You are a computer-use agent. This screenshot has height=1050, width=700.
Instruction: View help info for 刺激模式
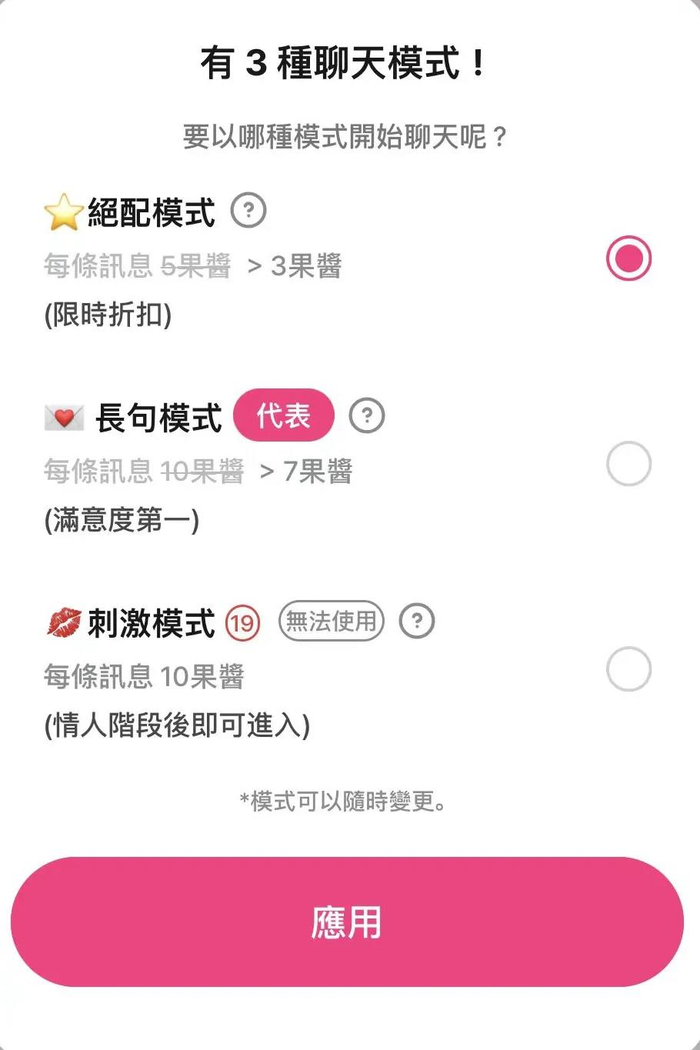tap(417, 621)
